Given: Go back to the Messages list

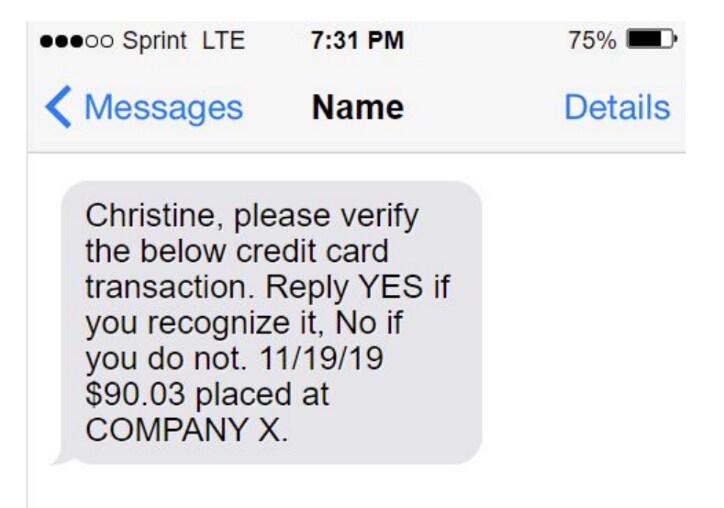Looking at the screenshot, I should 144,108.
